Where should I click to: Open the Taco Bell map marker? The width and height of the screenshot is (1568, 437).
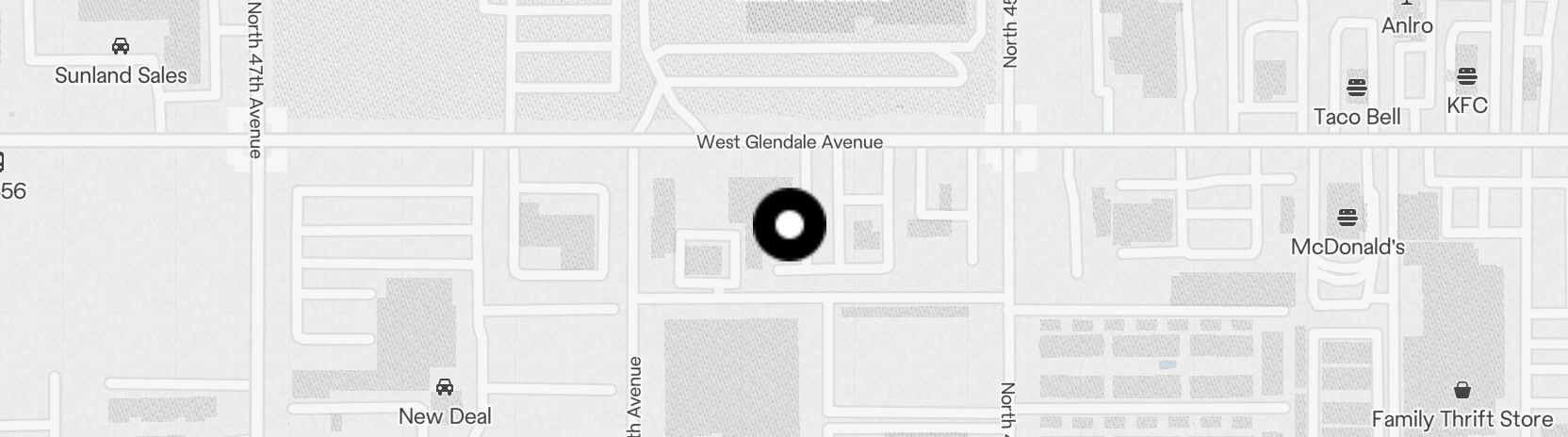[1357, 89]
